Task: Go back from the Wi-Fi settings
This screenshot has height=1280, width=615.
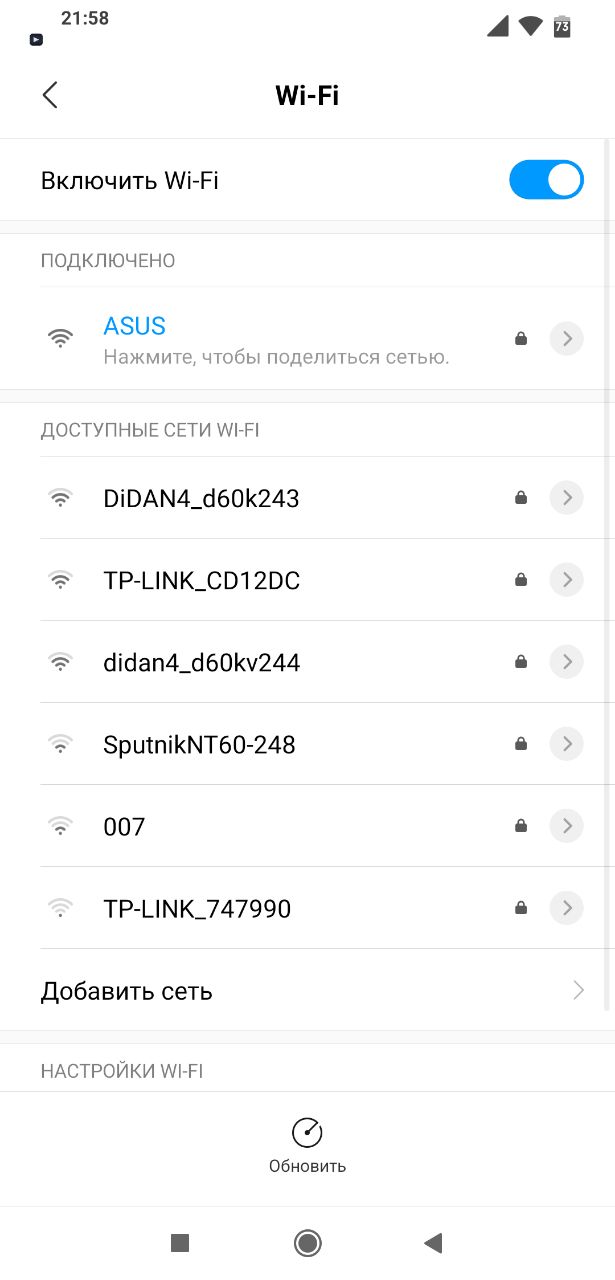Action: tap(50, 95)
